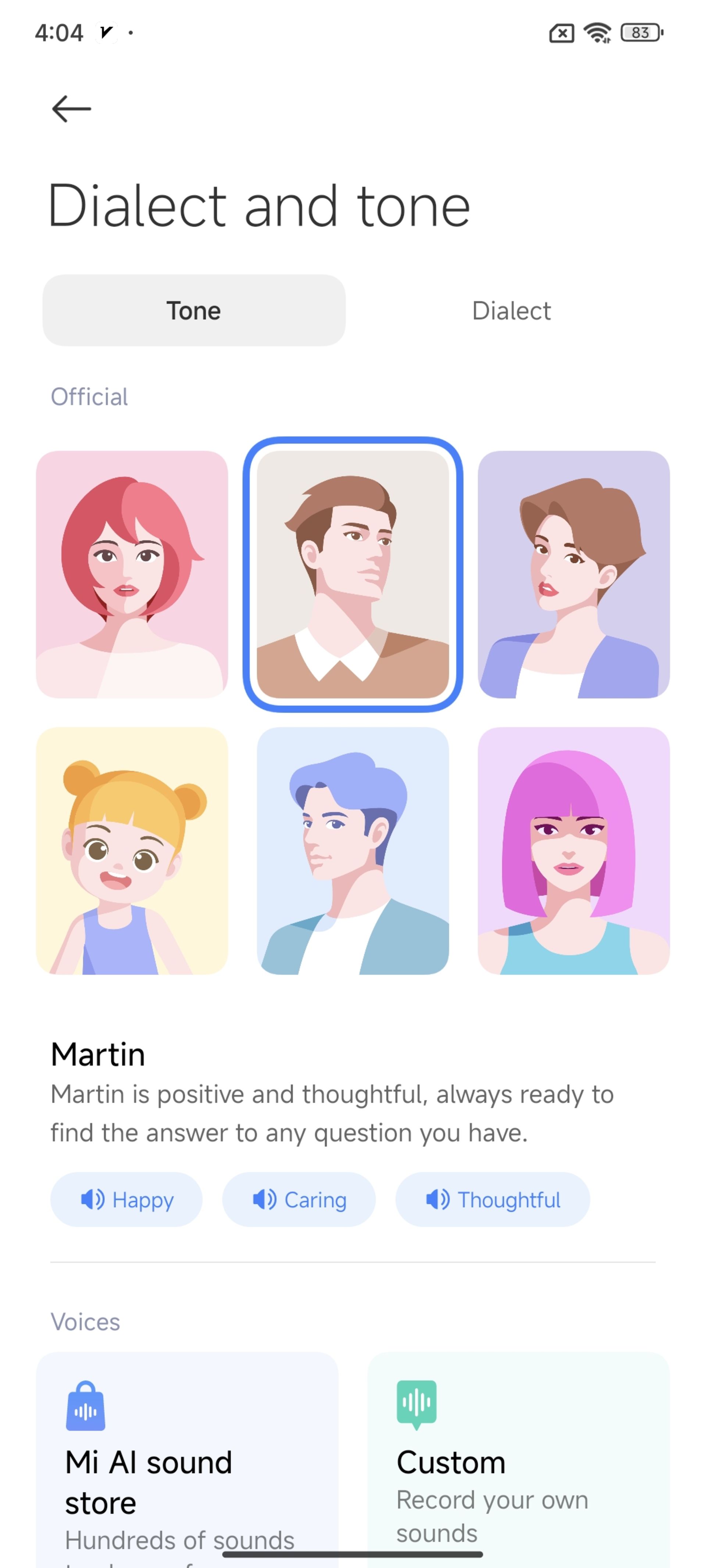Listen to the Thoughtful voice sample

coord(492,1199)
